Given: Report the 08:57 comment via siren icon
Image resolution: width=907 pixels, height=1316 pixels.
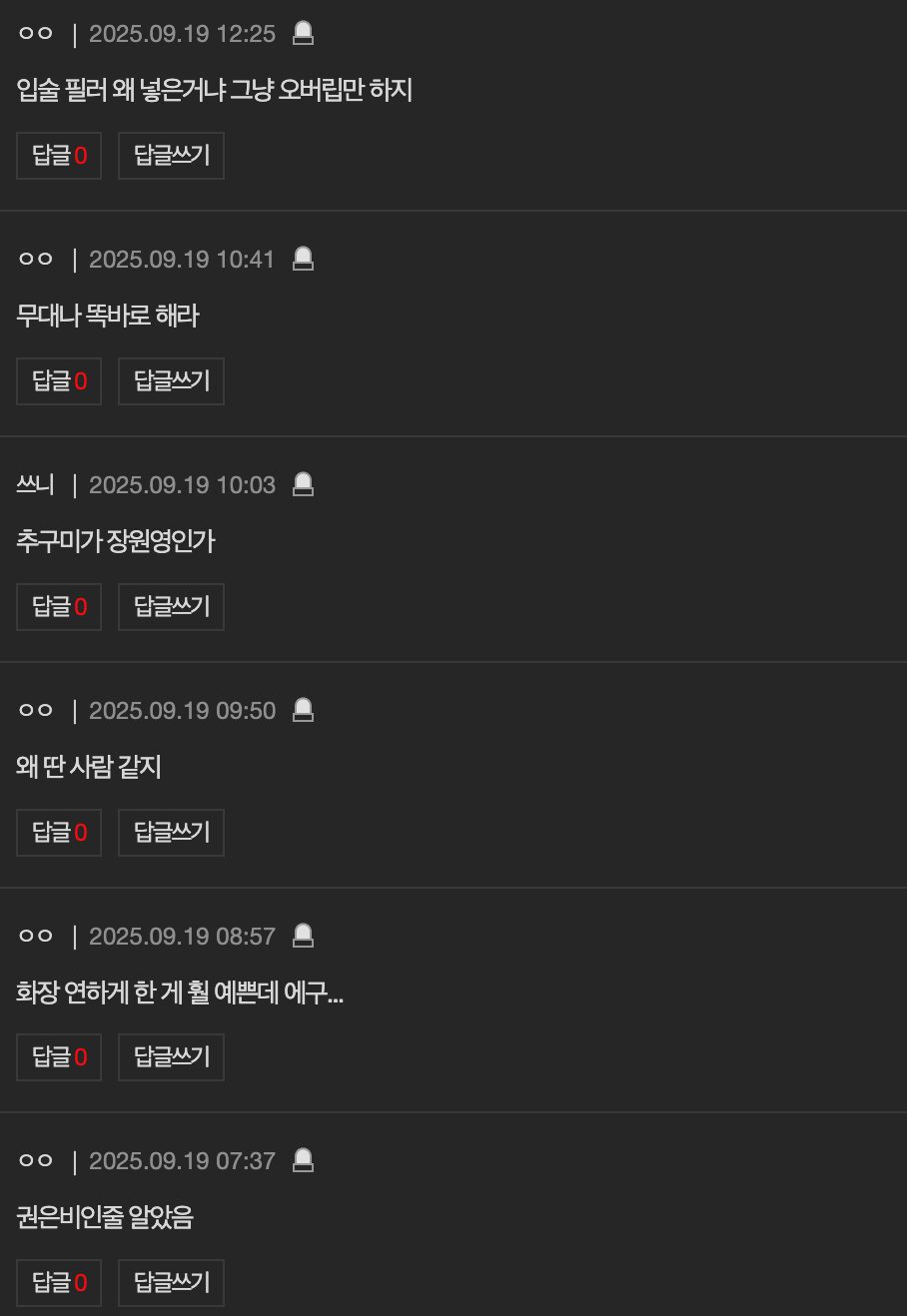Looking at the screenshot, I should 303,937.
